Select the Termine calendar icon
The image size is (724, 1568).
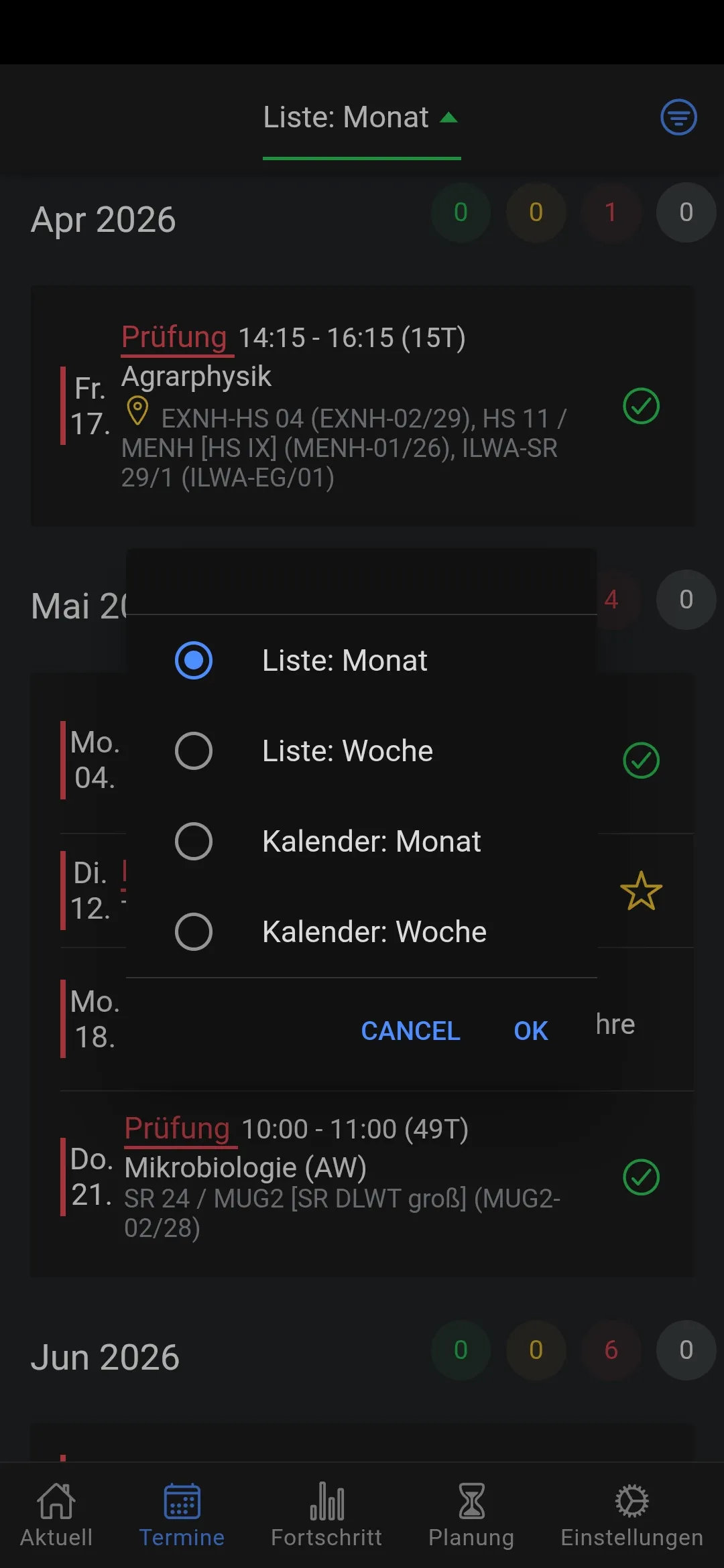point(181,1501)
